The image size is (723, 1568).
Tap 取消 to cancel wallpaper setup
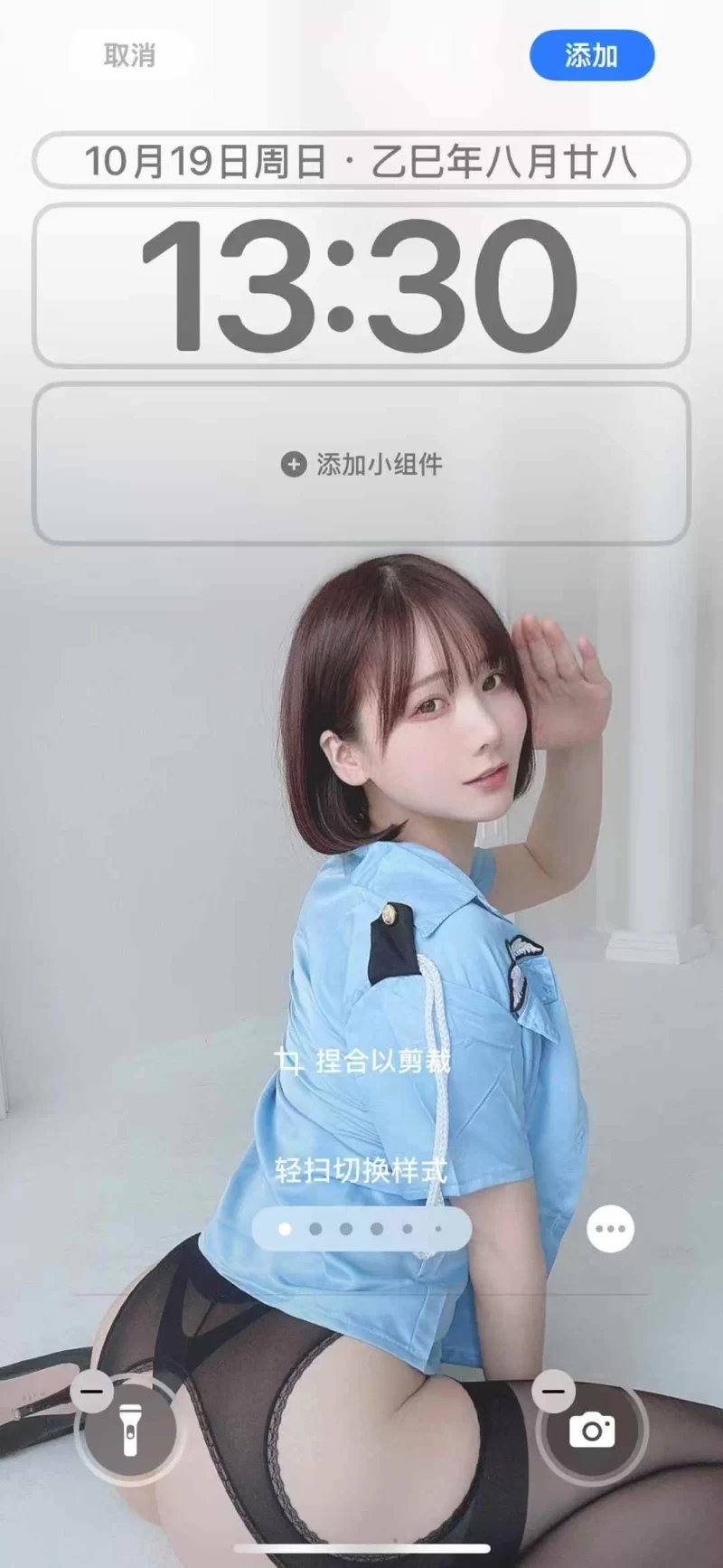click(x=129, y=55)
